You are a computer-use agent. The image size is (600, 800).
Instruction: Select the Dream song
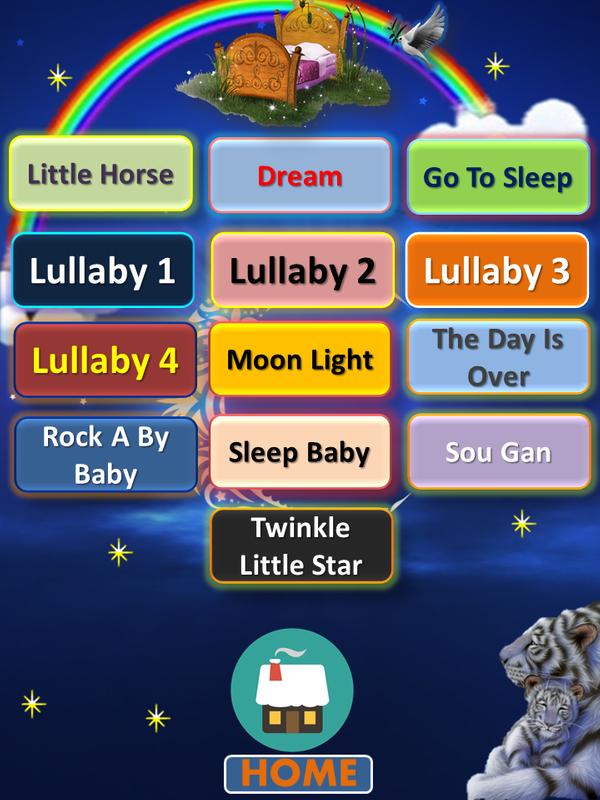tap(300, 176)
